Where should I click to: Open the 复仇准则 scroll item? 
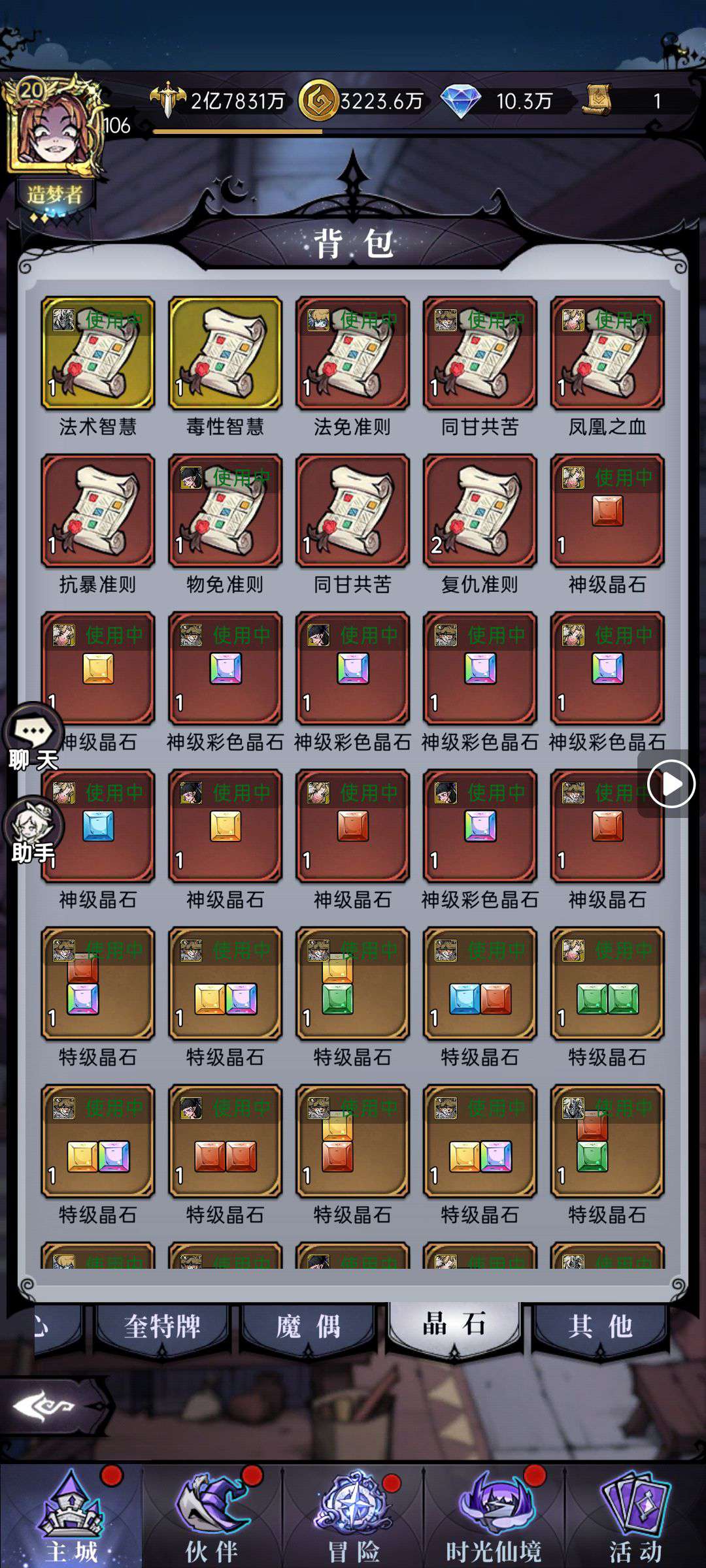(x=480, y=511)
